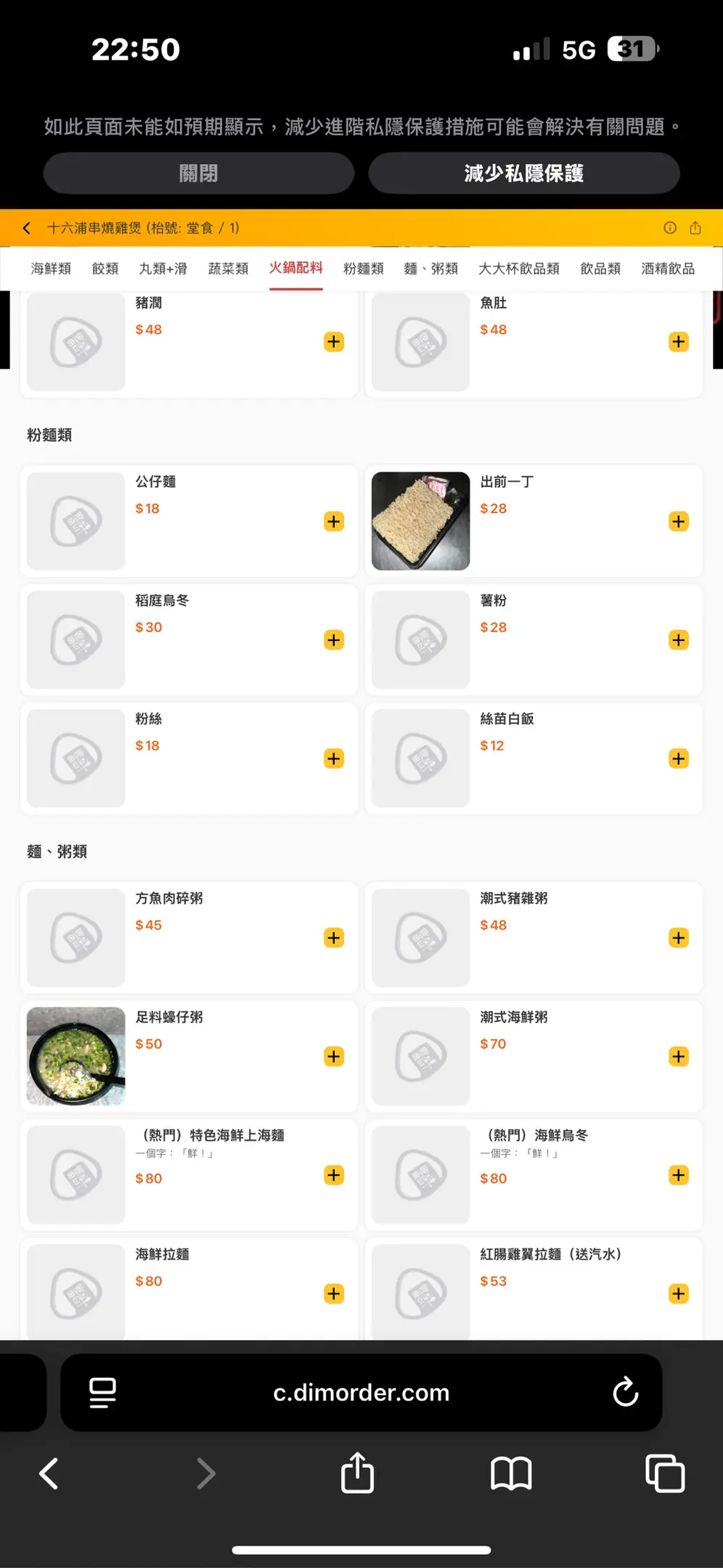Go back from the restaurant menu header

tap(27, 228)
